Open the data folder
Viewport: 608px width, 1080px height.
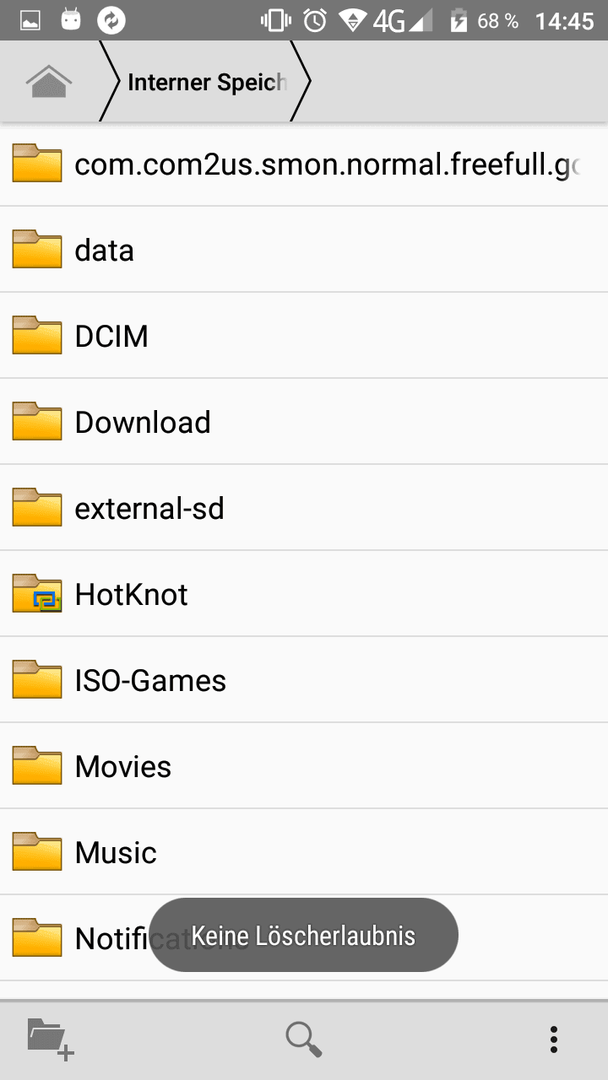[x=304, y=249]
